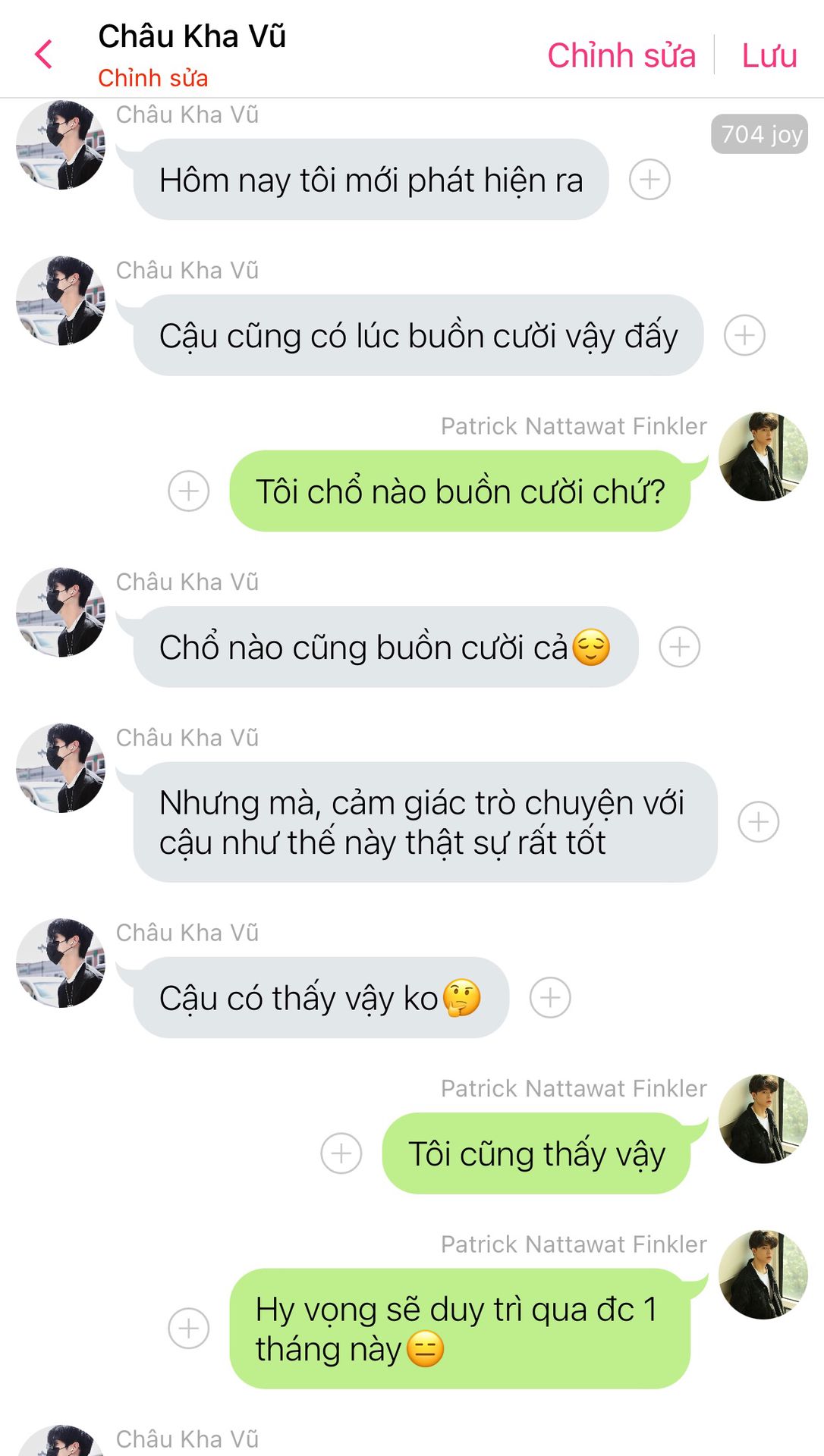Tap the Chỉnh sửa button in header
The width and height of the screenshot is (824, 1456).
[x=621, y=55]
